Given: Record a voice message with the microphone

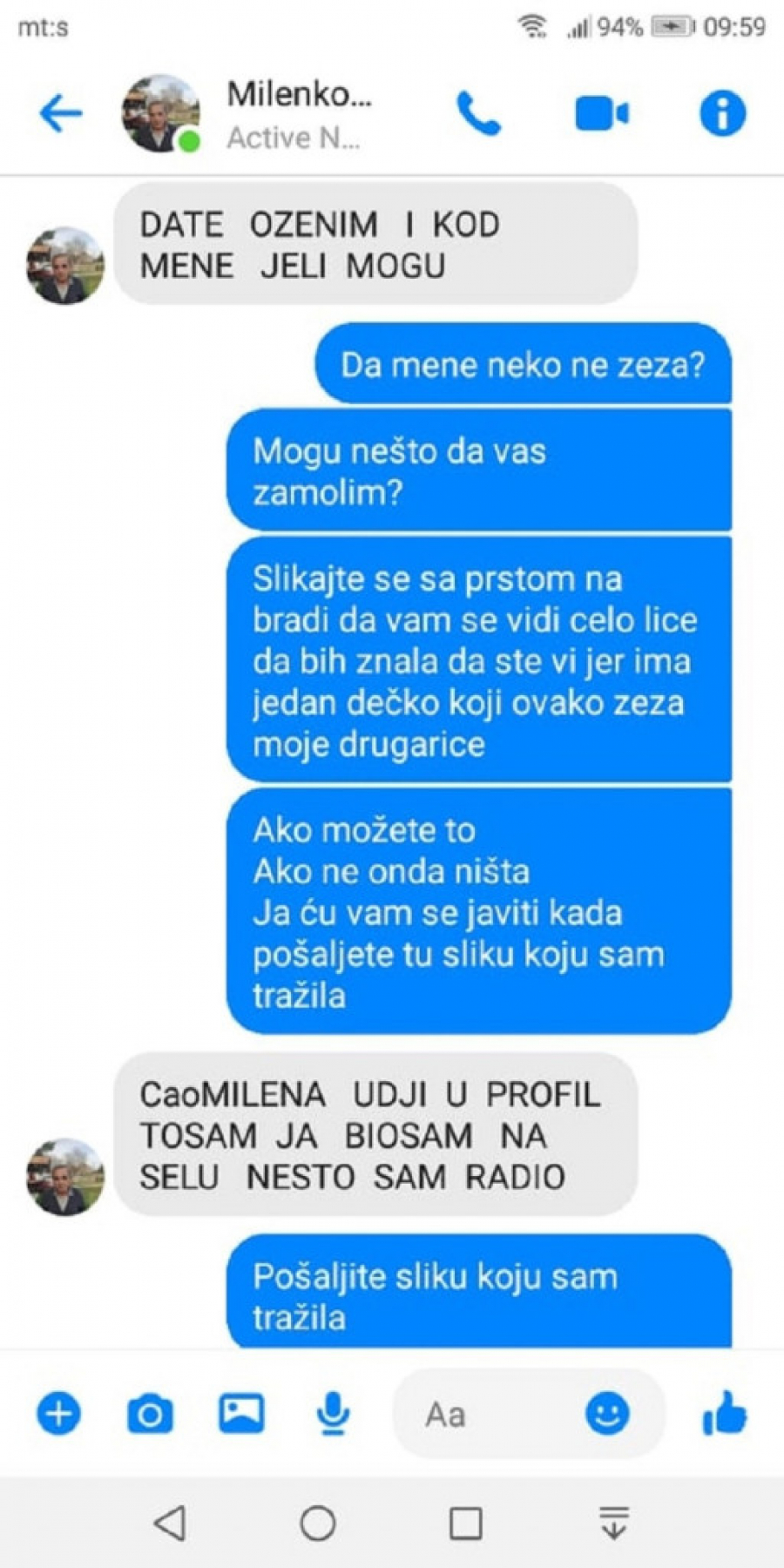Looking at the screenshot, I should tap(334, 1413).
